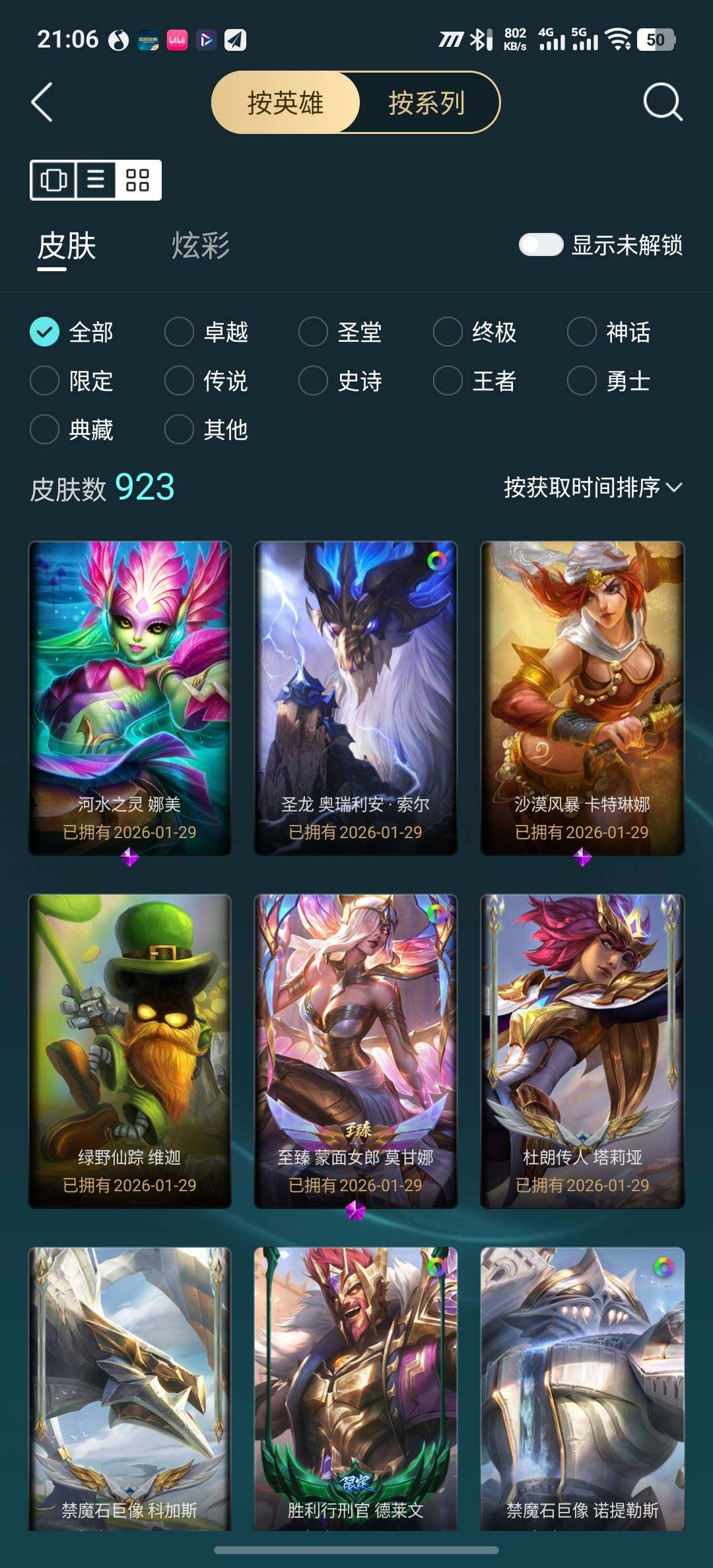Select the list view layout icon
This screenshot has height=1568, width=713.
pos(96,180)
